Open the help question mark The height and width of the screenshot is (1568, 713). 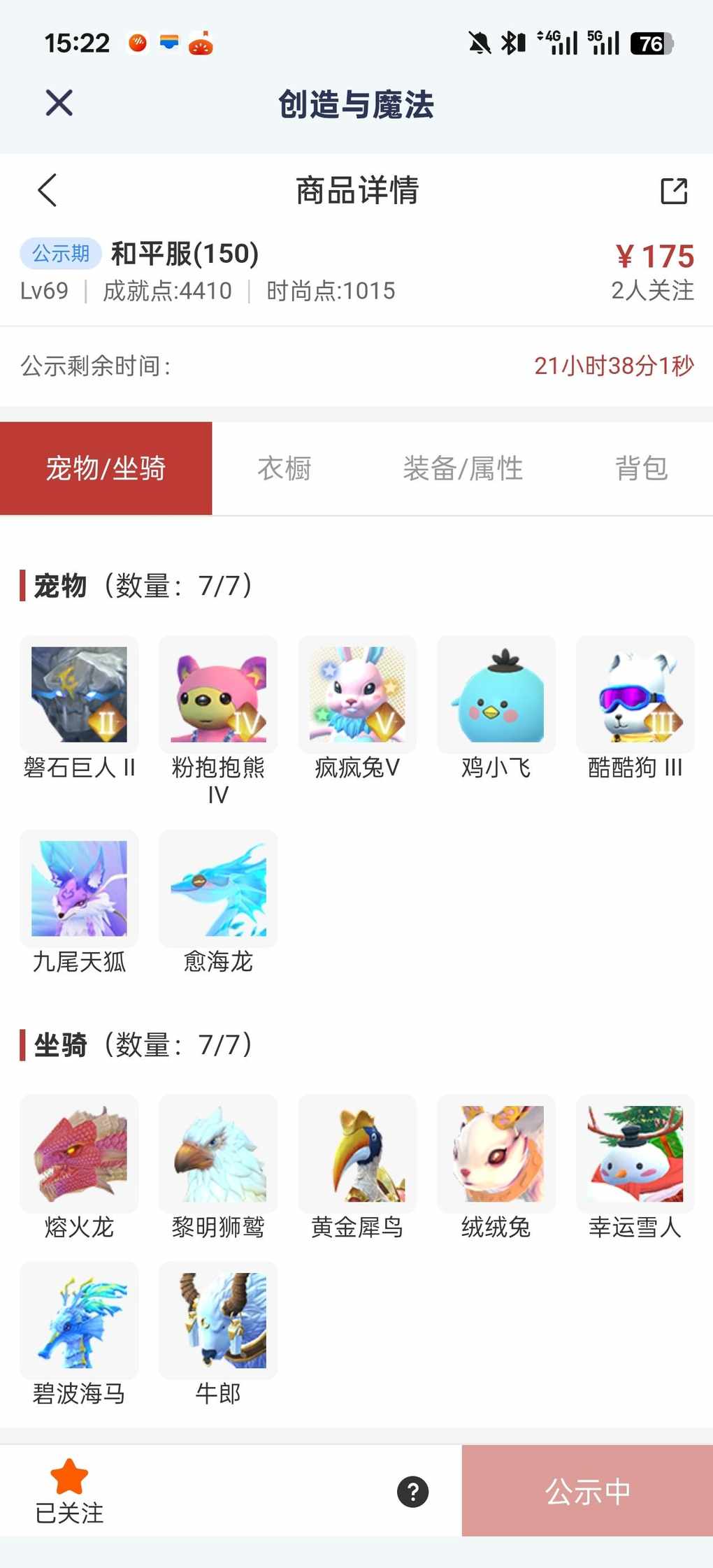(413, 1492)
